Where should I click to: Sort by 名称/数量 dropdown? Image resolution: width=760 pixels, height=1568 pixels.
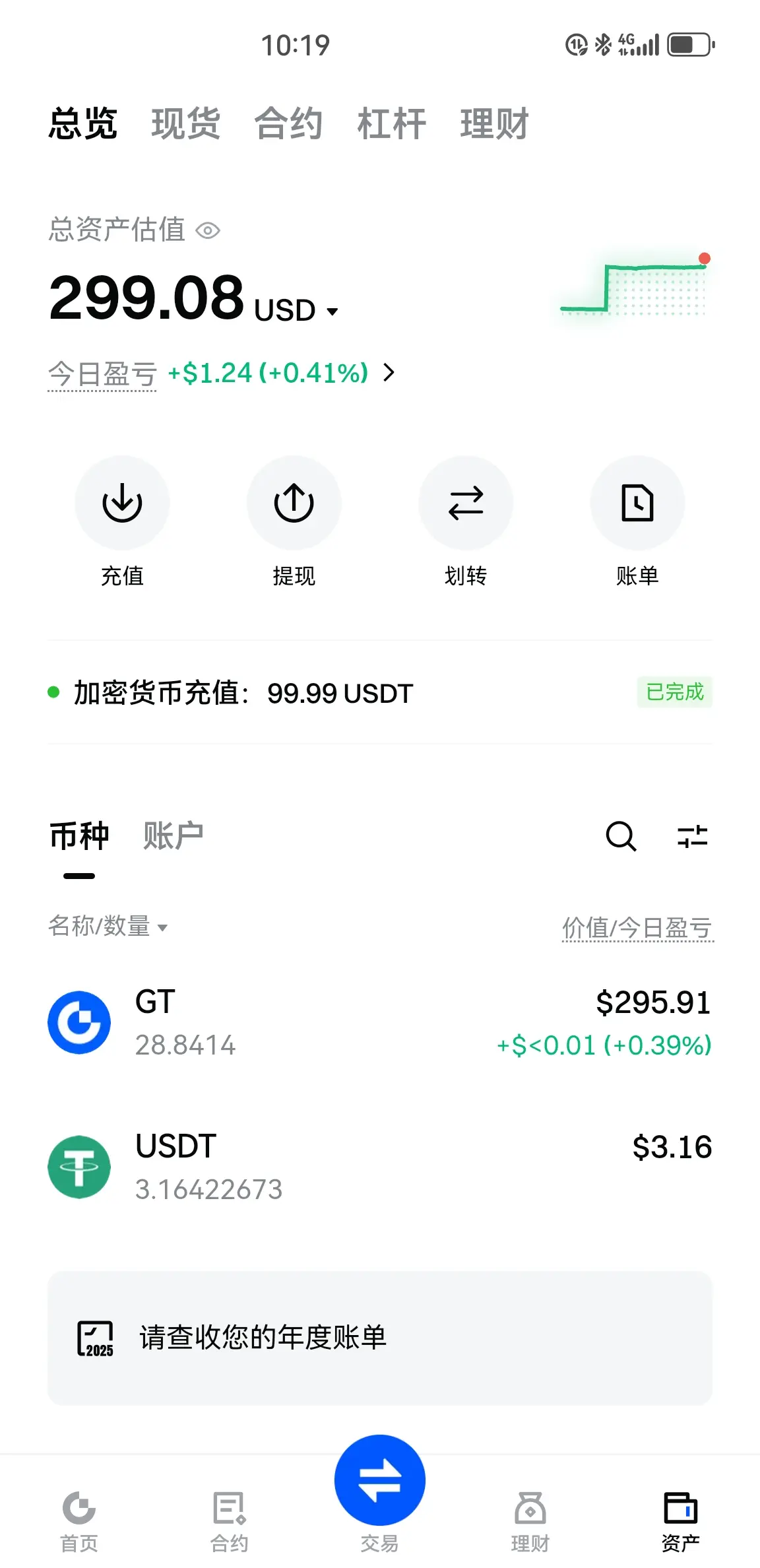(108, 927)
